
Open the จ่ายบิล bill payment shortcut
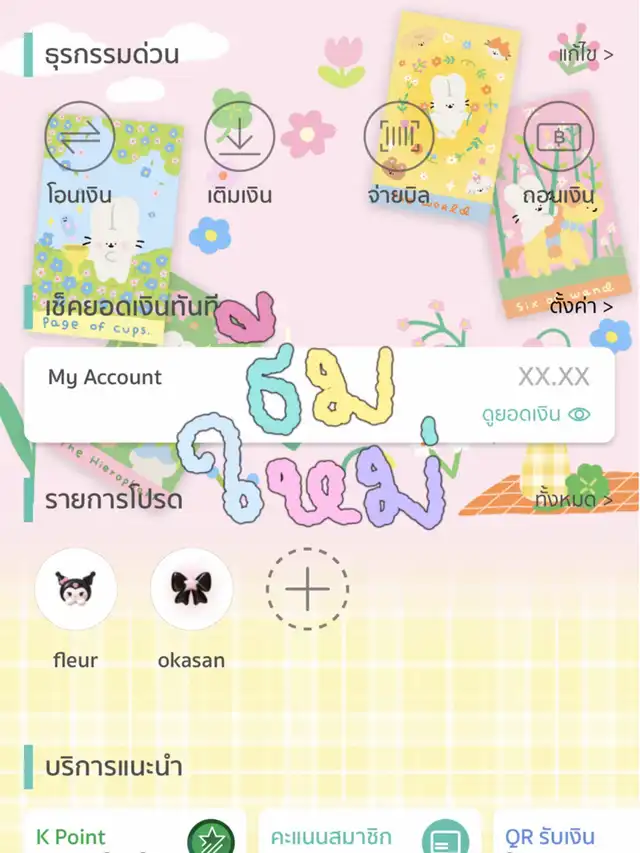(x=397, y=153)
